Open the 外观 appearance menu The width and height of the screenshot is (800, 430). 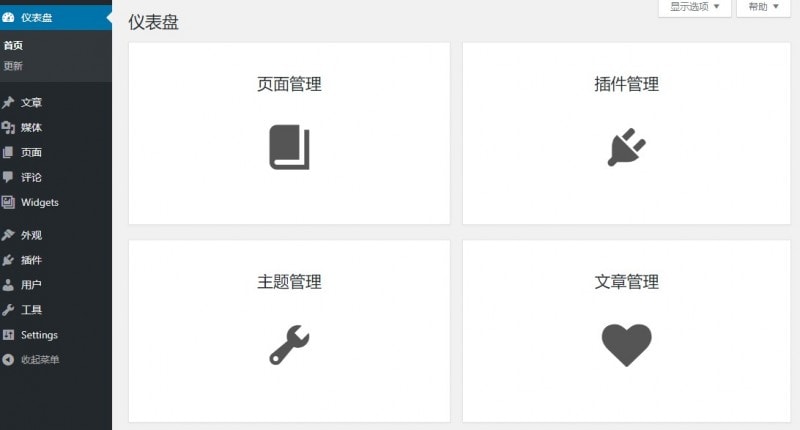tap(31, 235)
